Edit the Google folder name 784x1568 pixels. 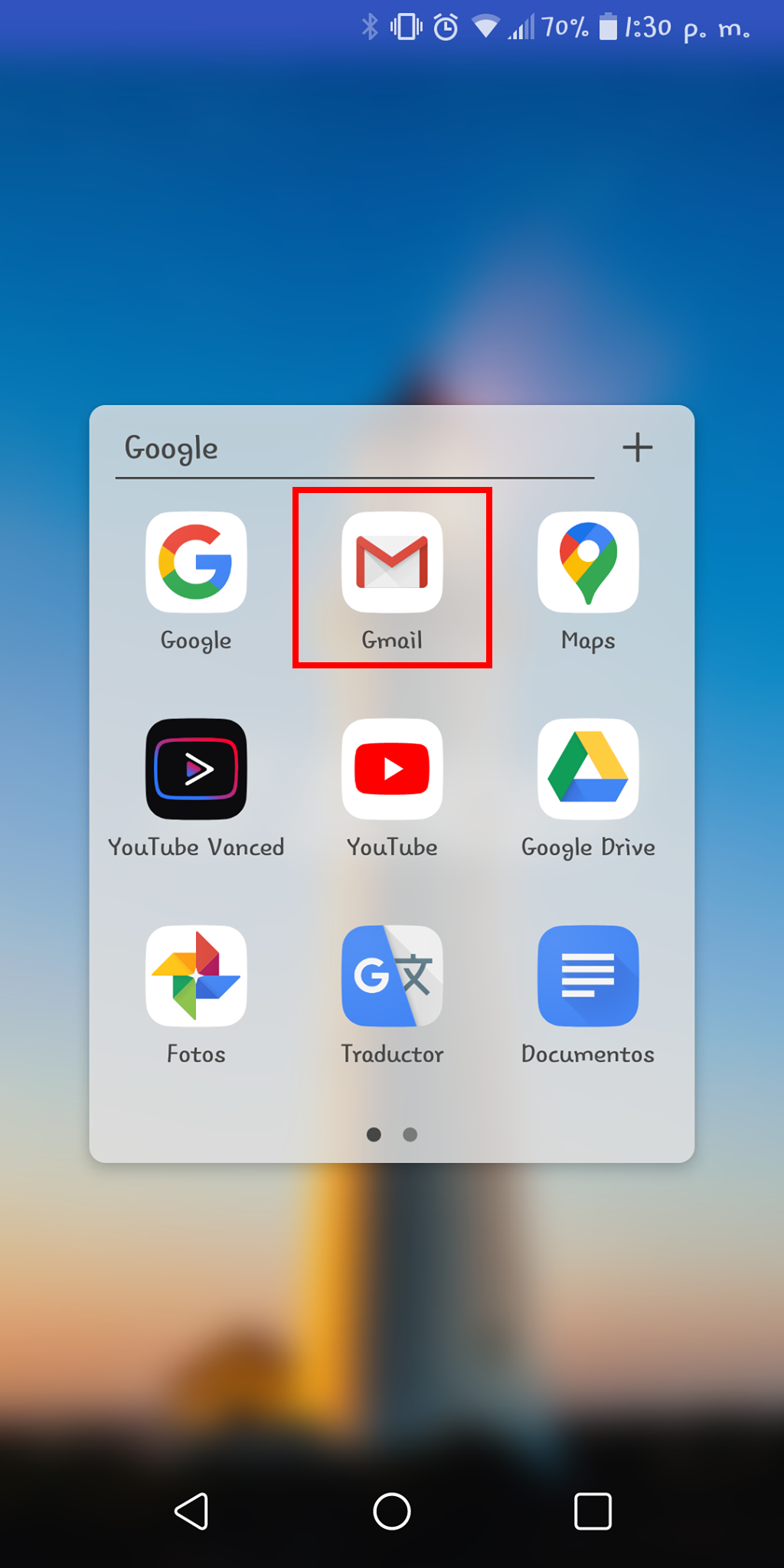coord(306,449)
